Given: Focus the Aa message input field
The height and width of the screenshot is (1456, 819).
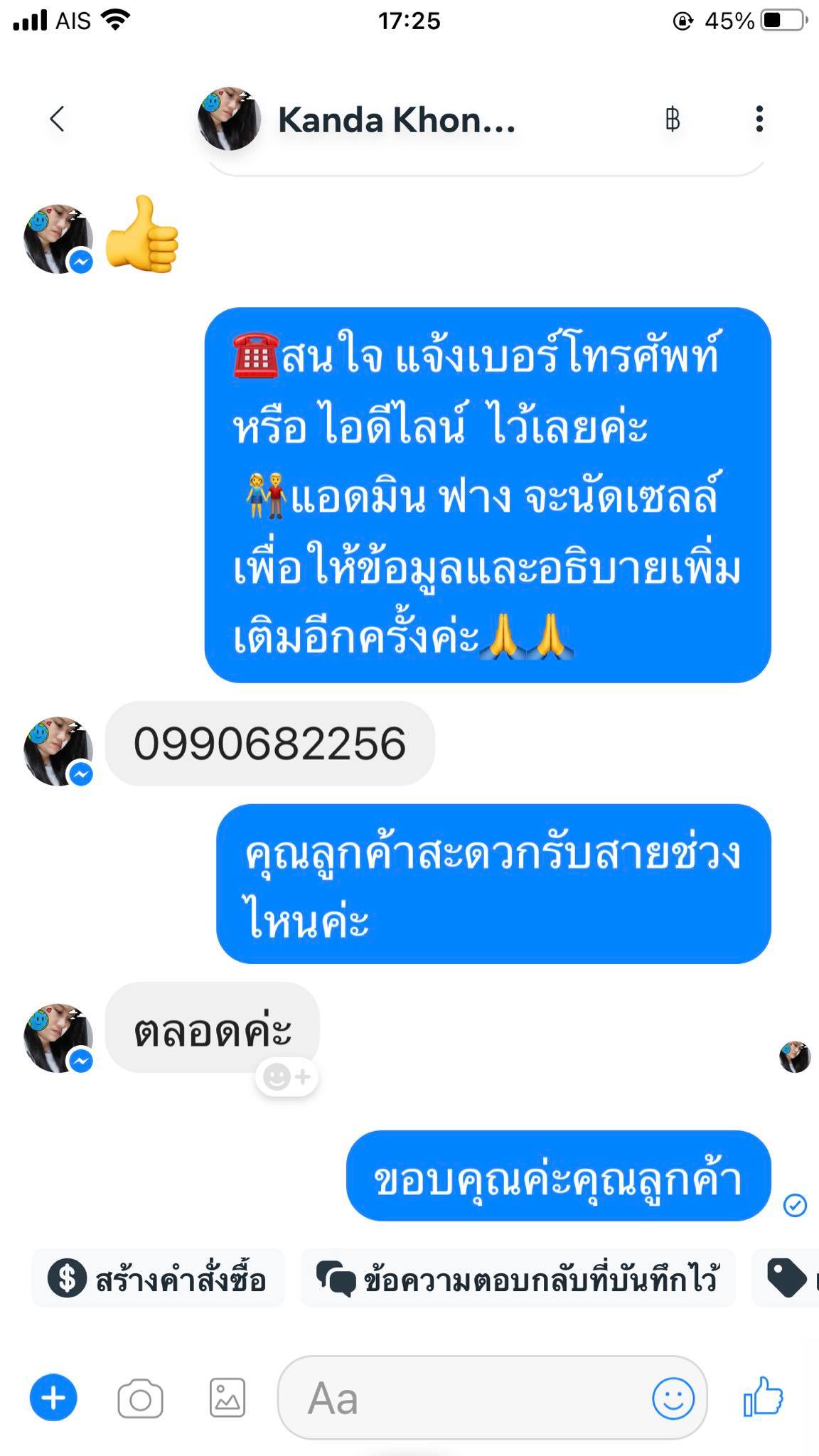Looking at the screenshot, I should (462, 1399).
